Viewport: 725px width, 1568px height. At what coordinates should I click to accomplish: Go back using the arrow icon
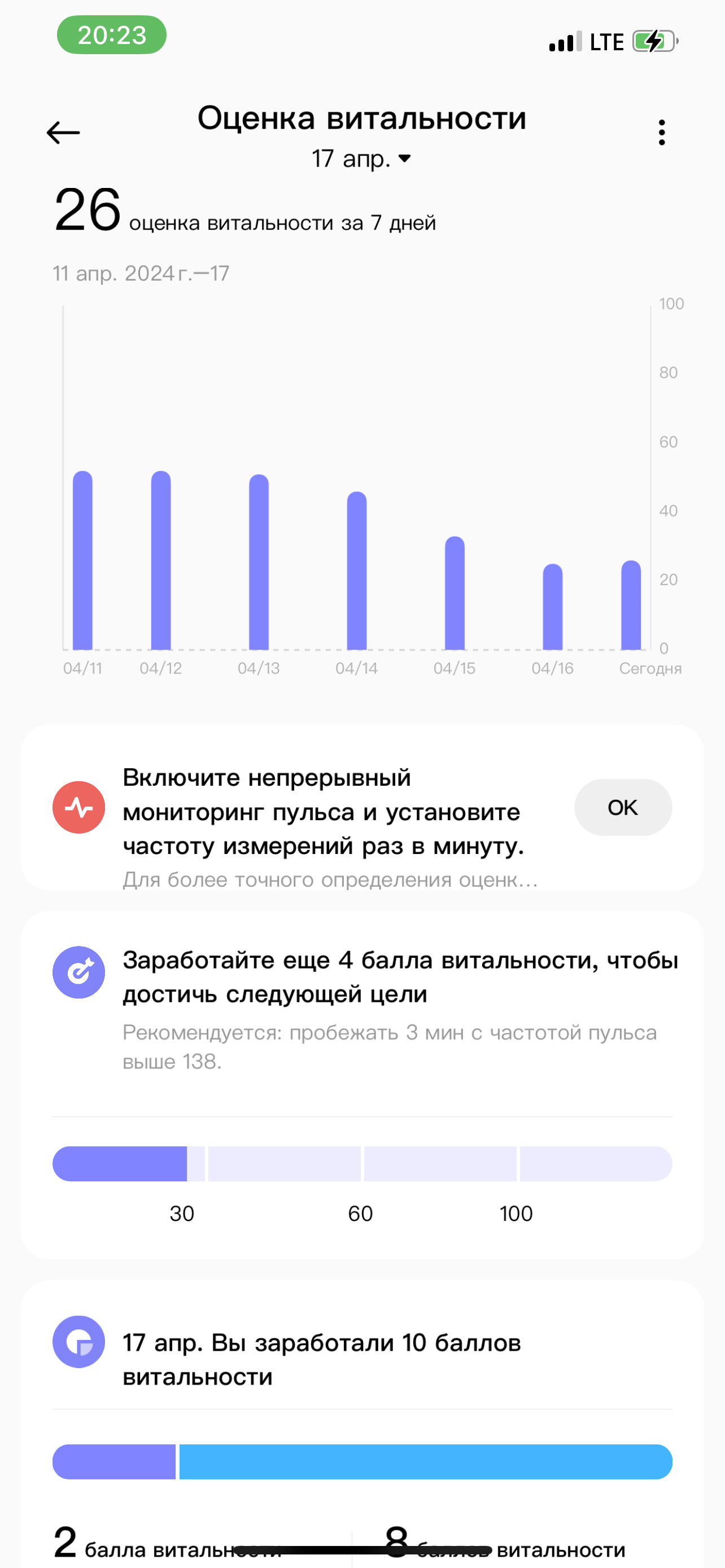pos(63,132)
